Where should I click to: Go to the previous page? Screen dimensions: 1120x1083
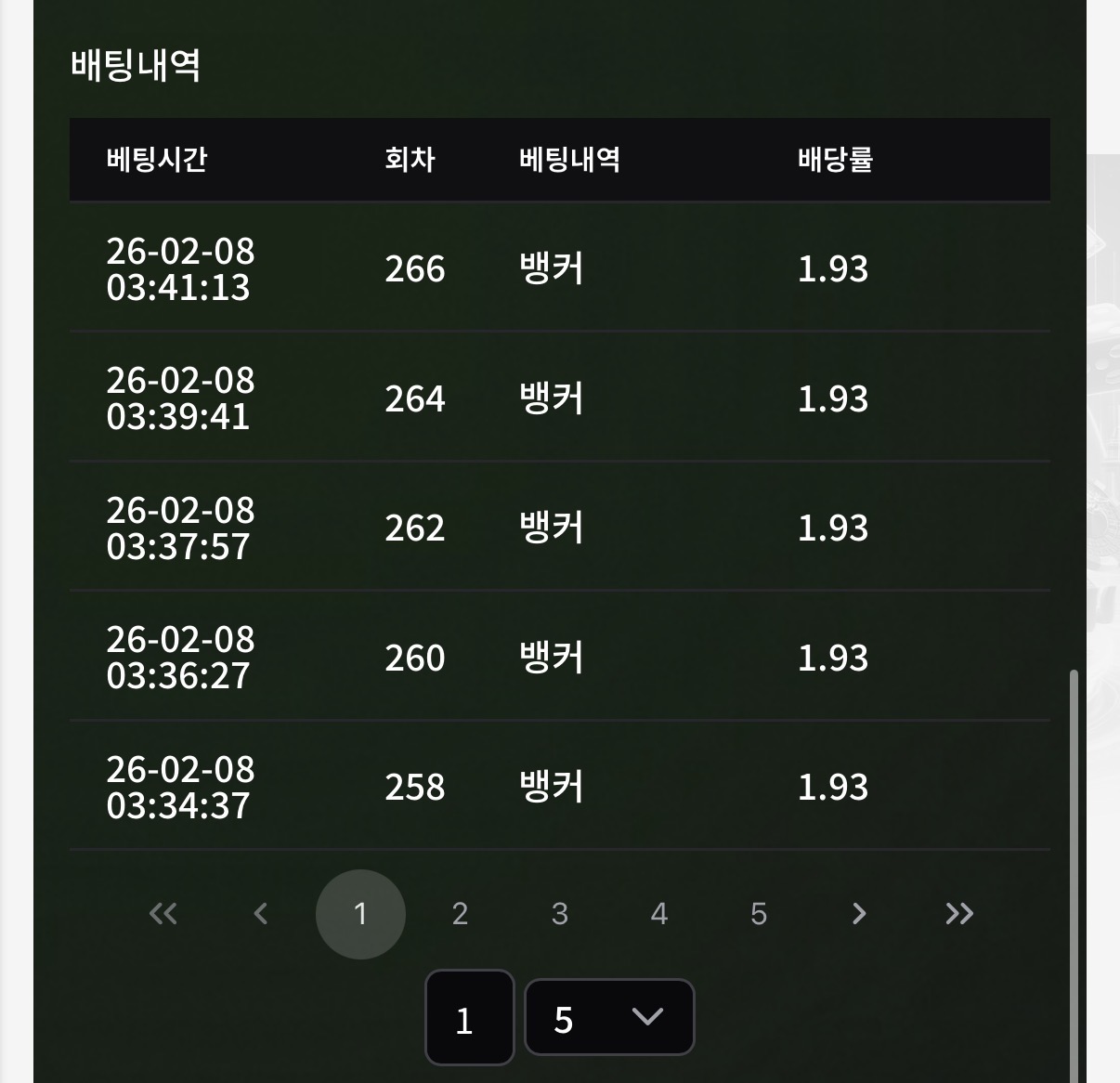[261, 914]
